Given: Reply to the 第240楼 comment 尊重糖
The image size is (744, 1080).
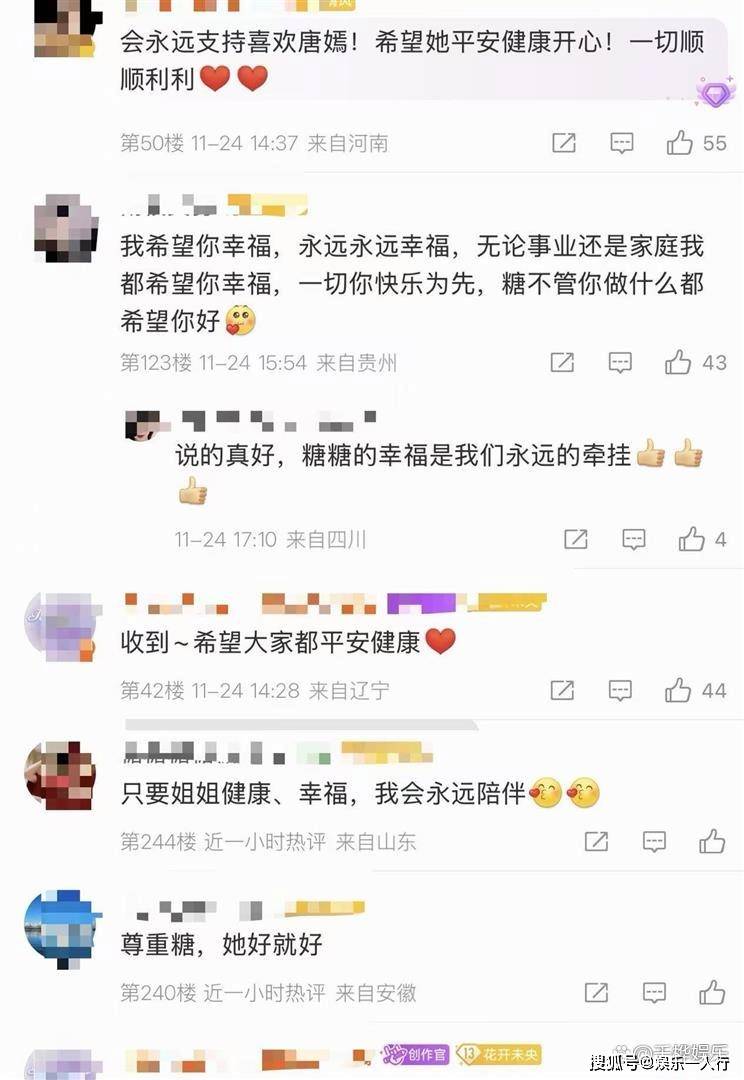Looking at the screenshot, I should pos(654,992).
